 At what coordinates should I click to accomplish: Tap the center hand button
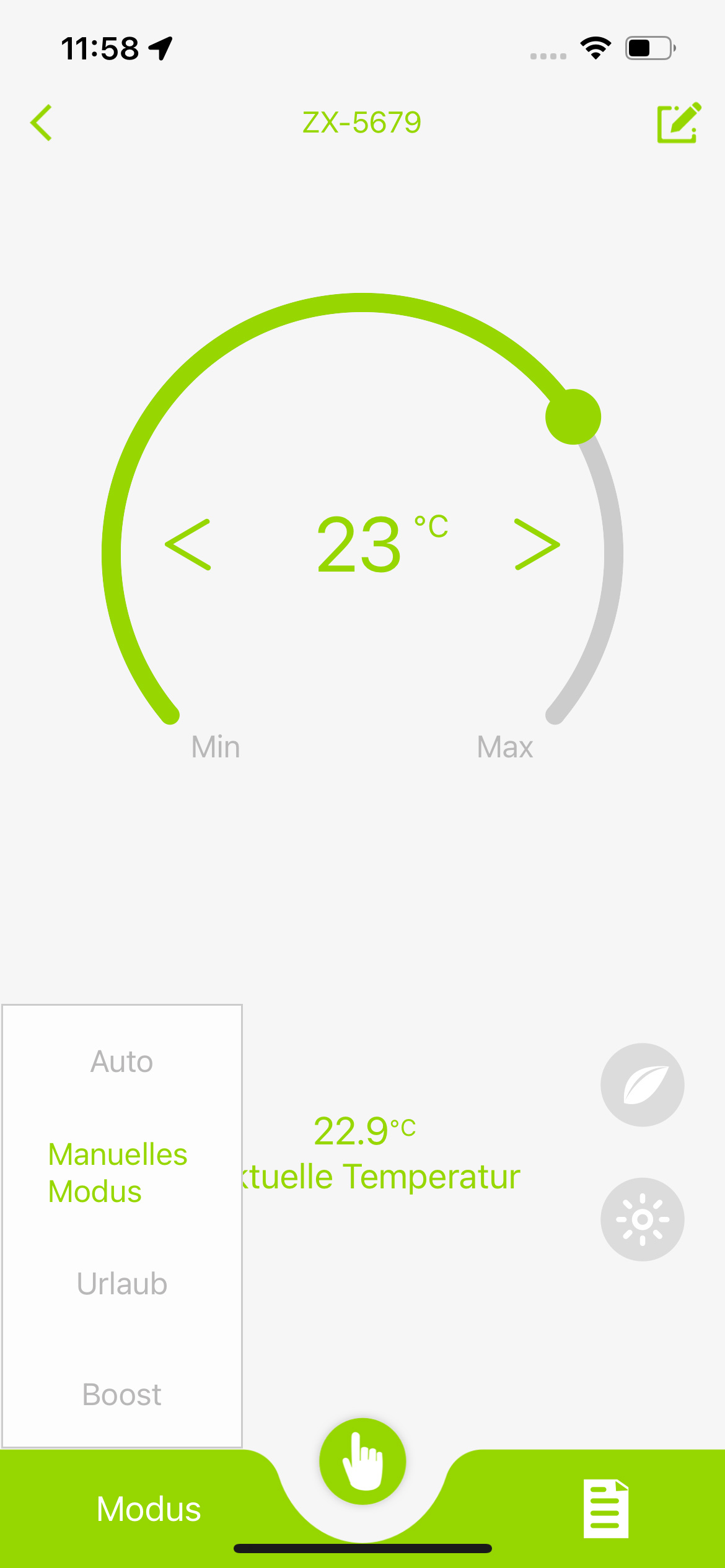click(362, 1461)
